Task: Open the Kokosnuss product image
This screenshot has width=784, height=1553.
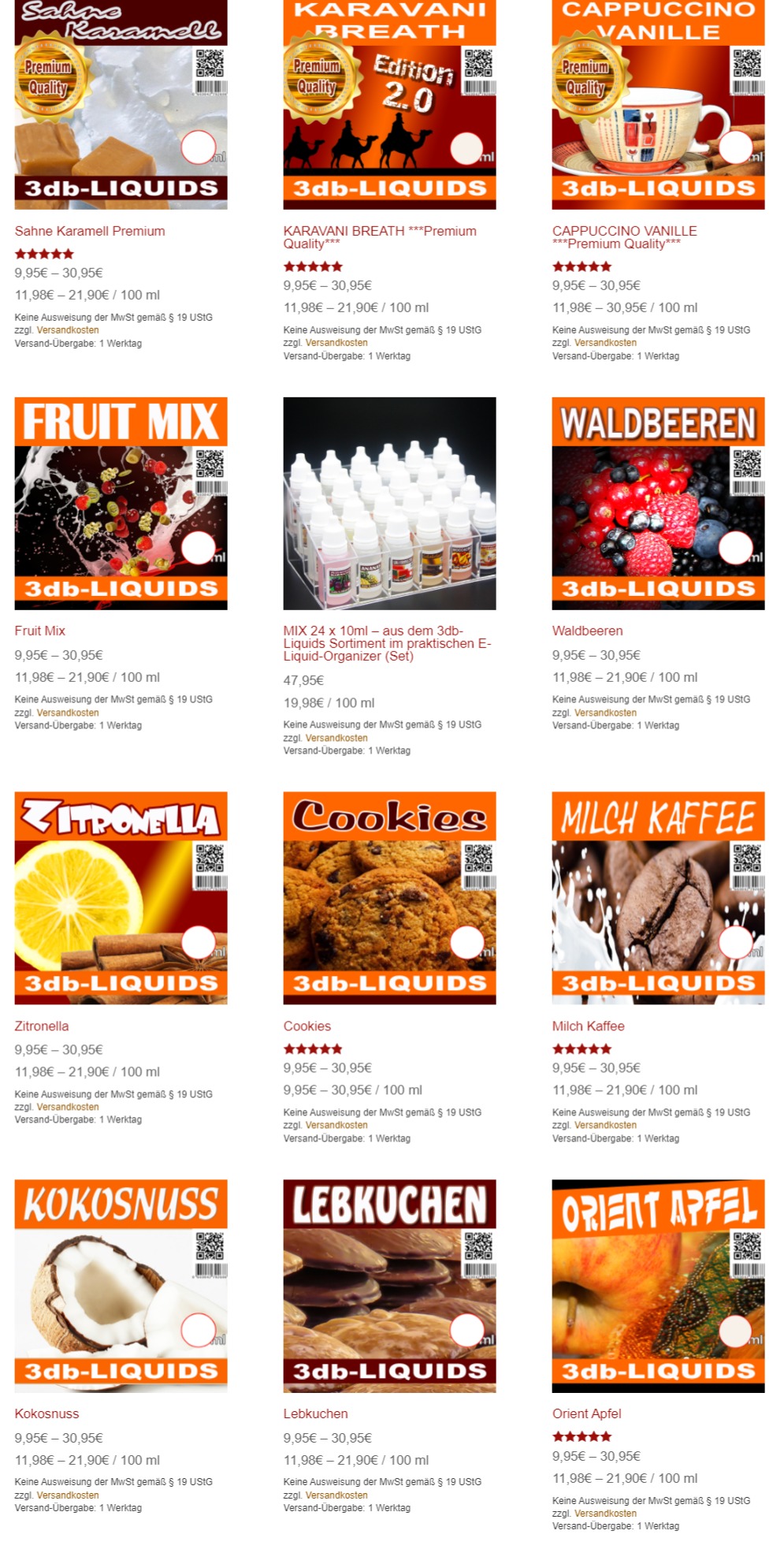Action: click(x=121, y=1286)
